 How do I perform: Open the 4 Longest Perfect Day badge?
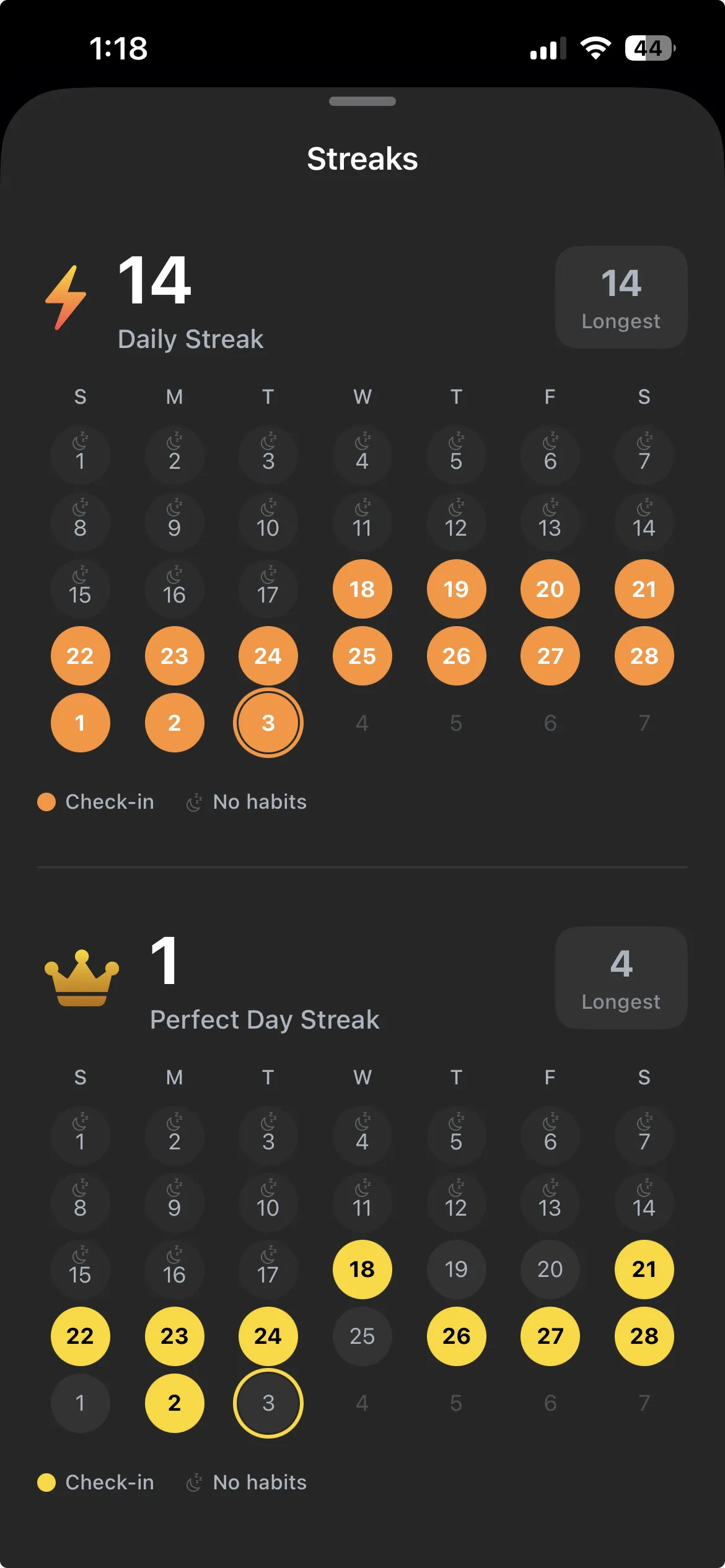[621, 978]
